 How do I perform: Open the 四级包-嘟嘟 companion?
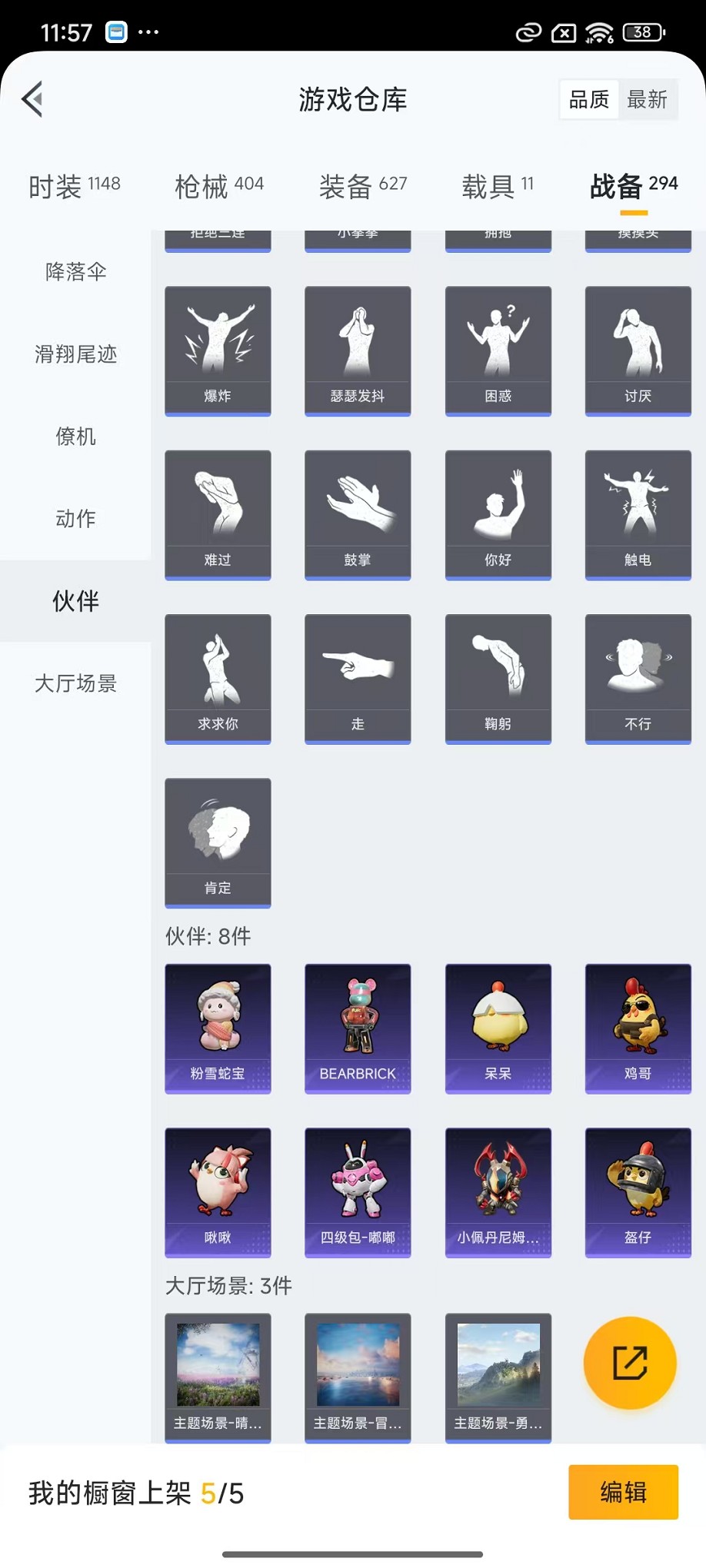click(x=358, y=1191)
